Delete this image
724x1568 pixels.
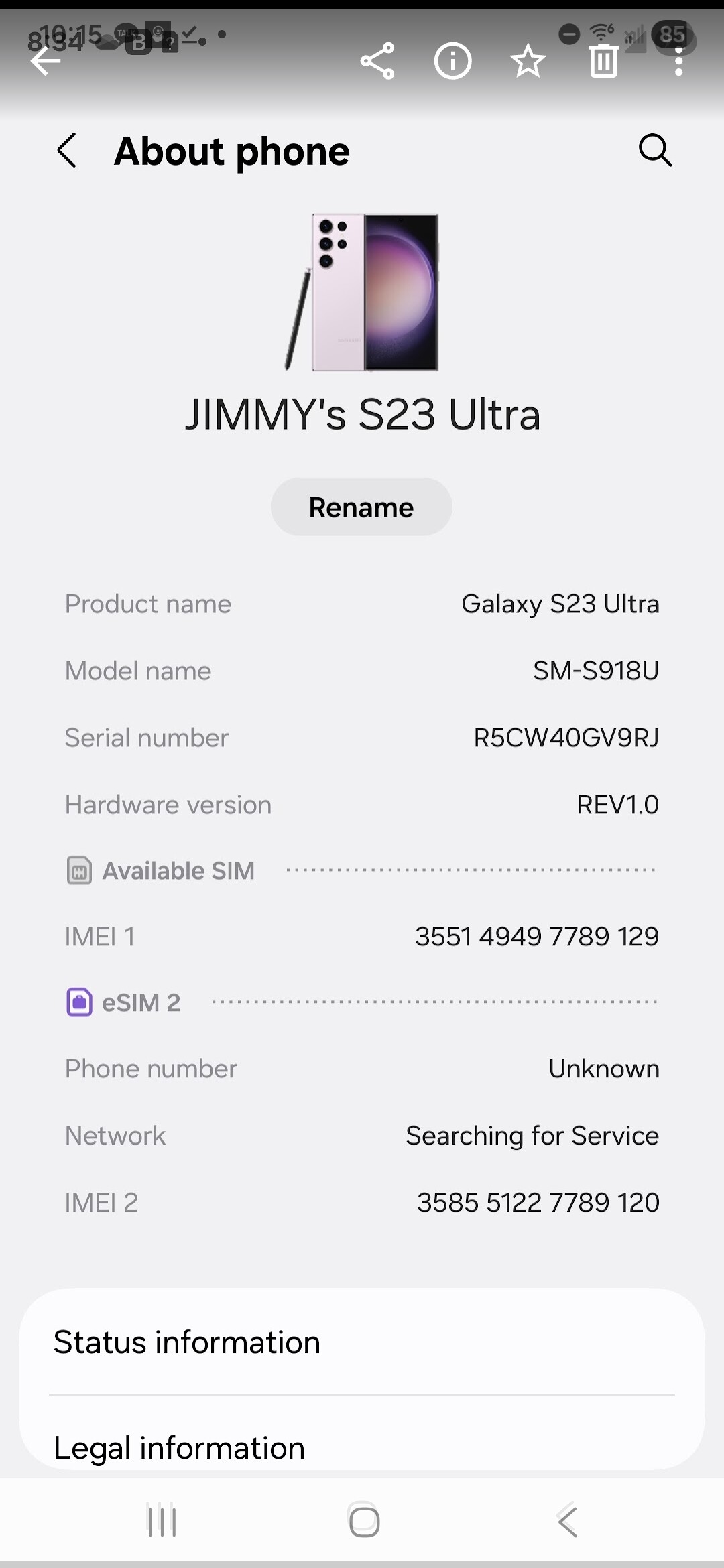[603, 62]
